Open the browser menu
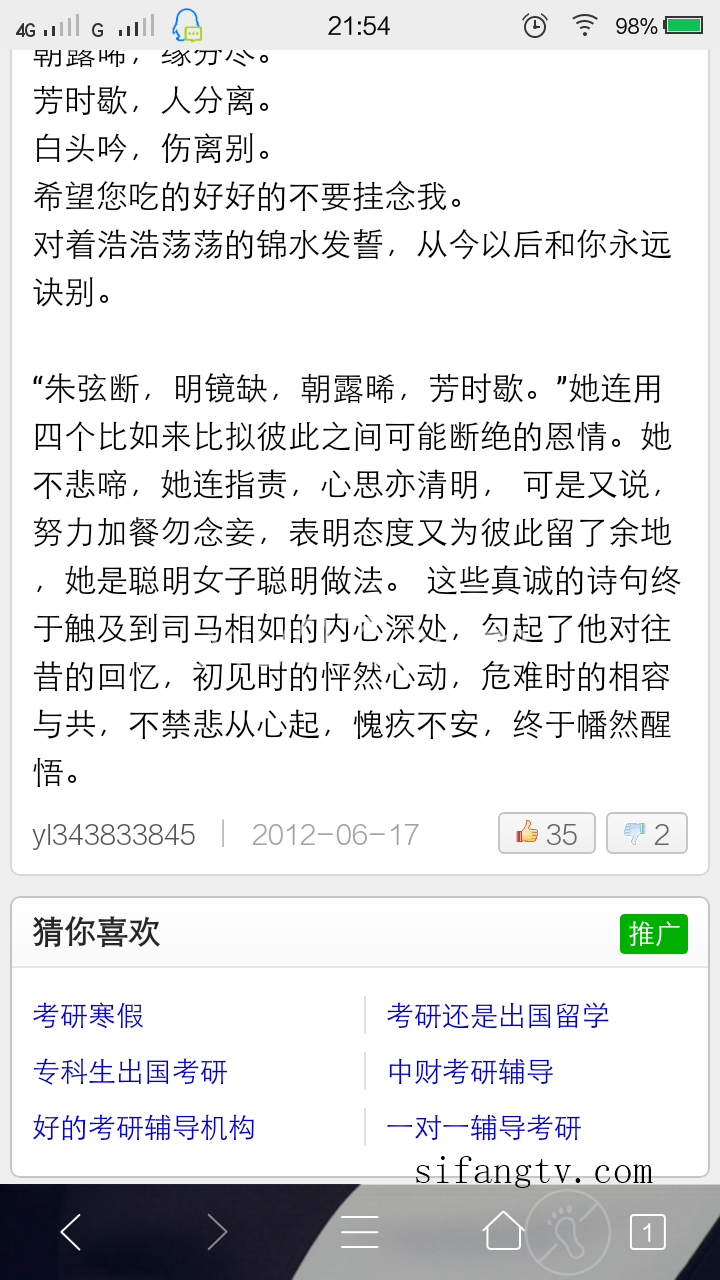The height and width of the screenshot is (1280, 720). [360, 1232]
